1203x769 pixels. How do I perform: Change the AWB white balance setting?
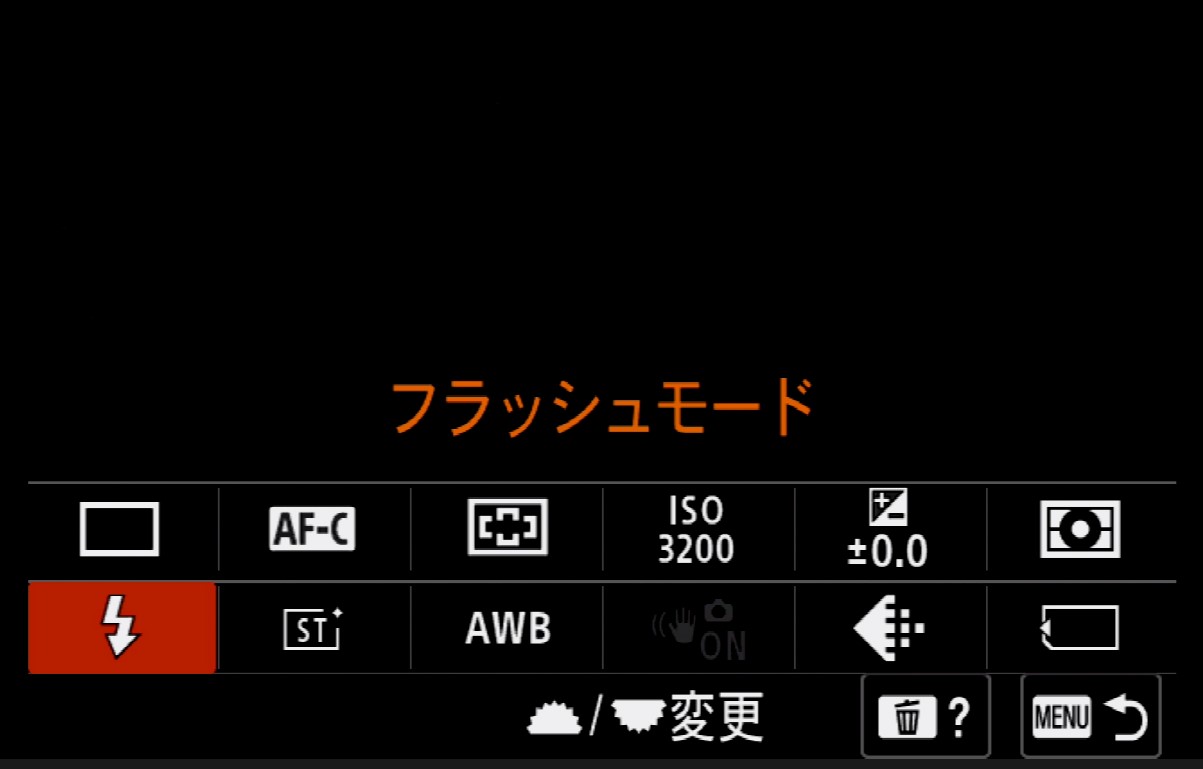point(508,629)
